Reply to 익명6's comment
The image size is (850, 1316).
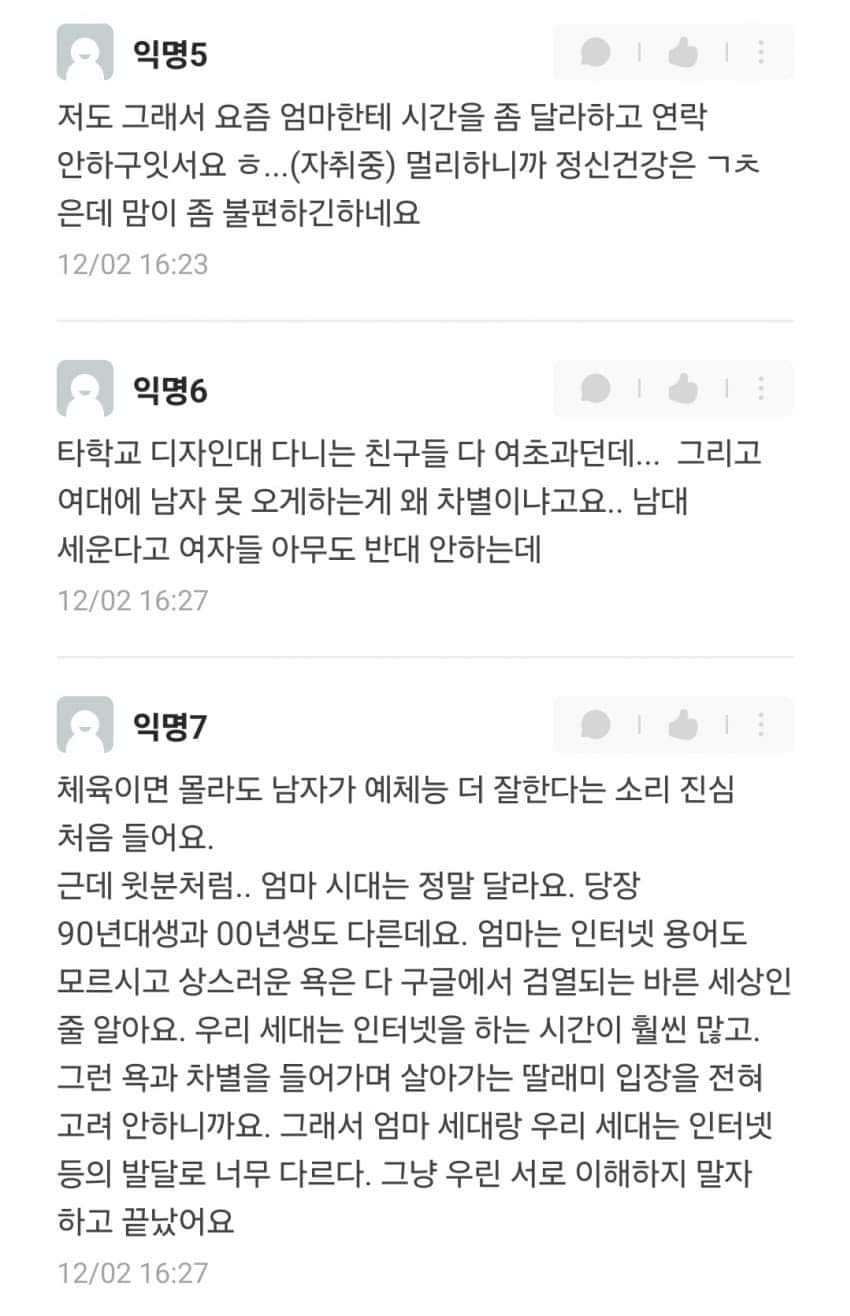click(596, 388)
